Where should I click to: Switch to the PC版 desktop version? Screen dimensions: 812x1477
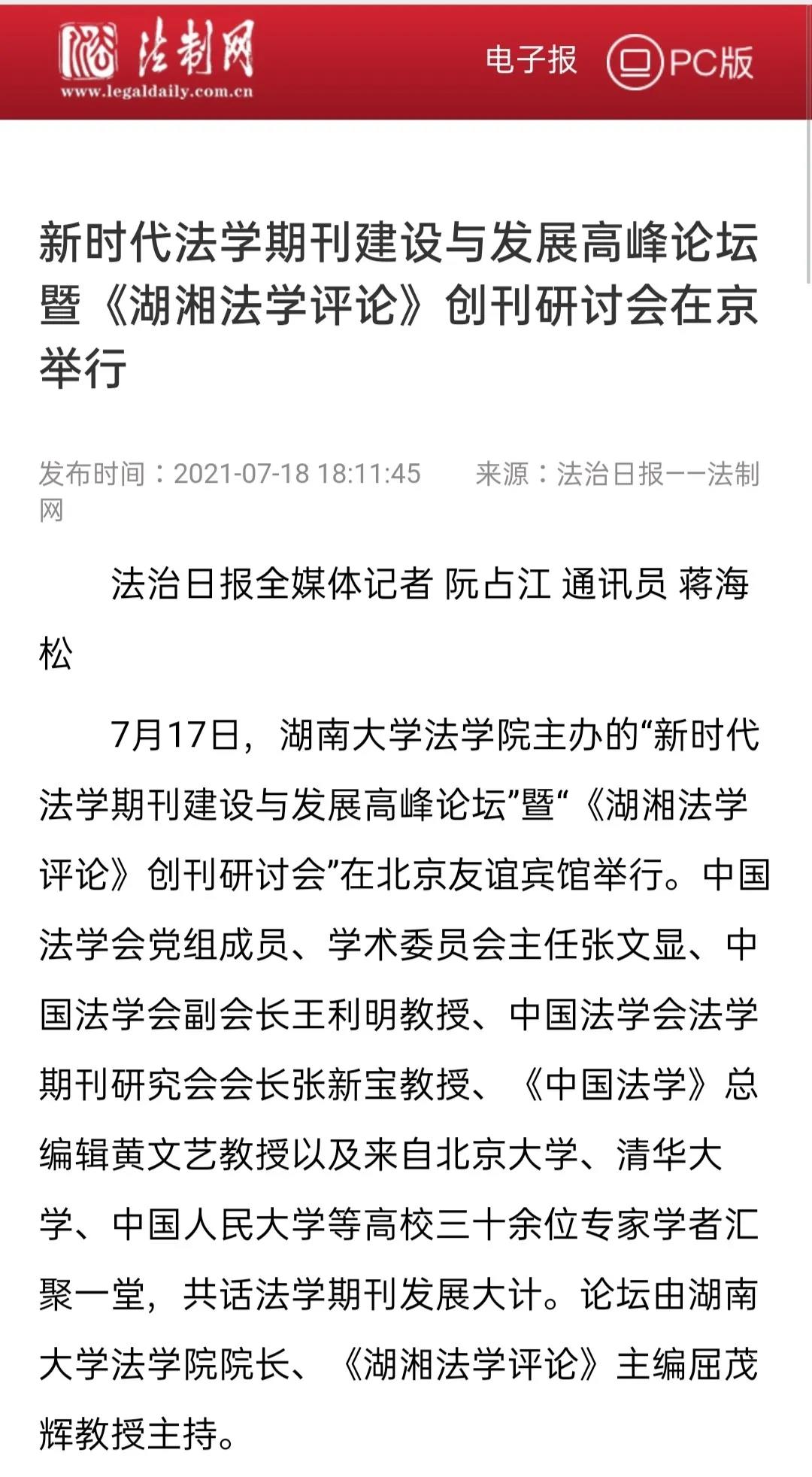[680, 62]
